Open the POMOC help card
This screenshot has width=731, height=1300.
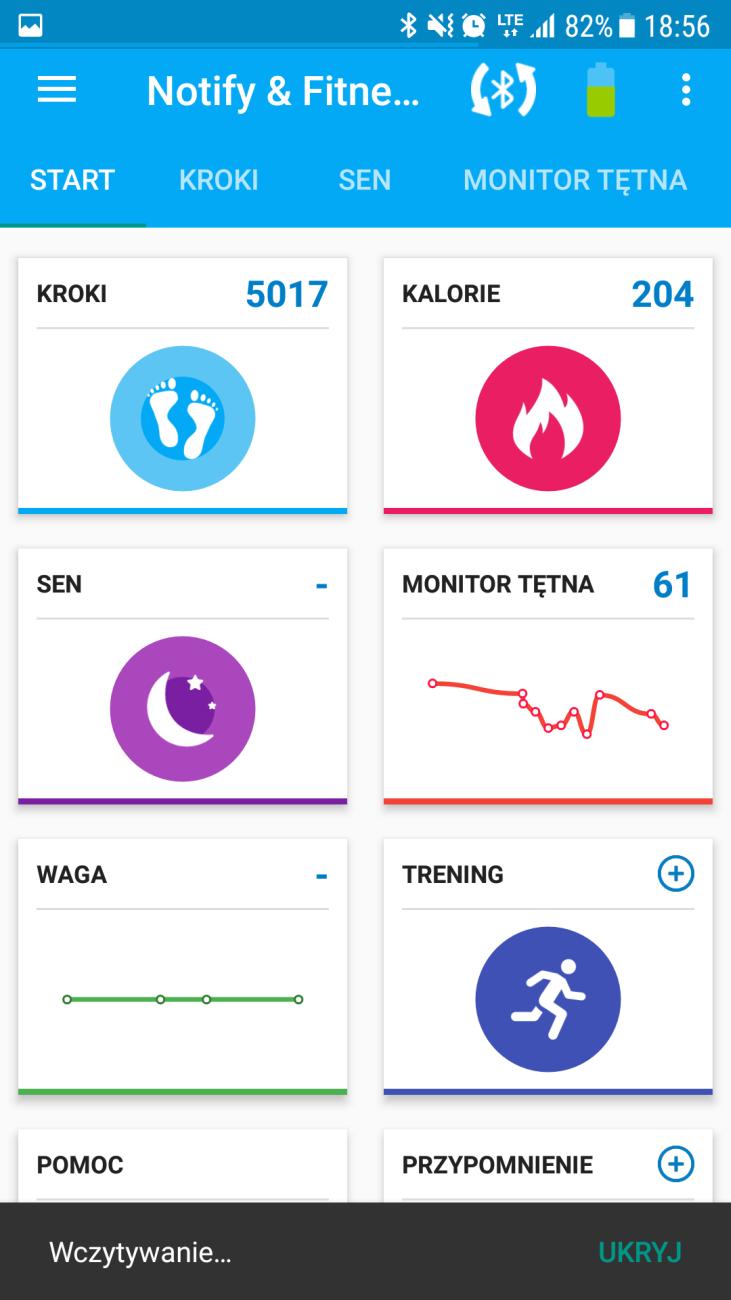coord(183,1166)
